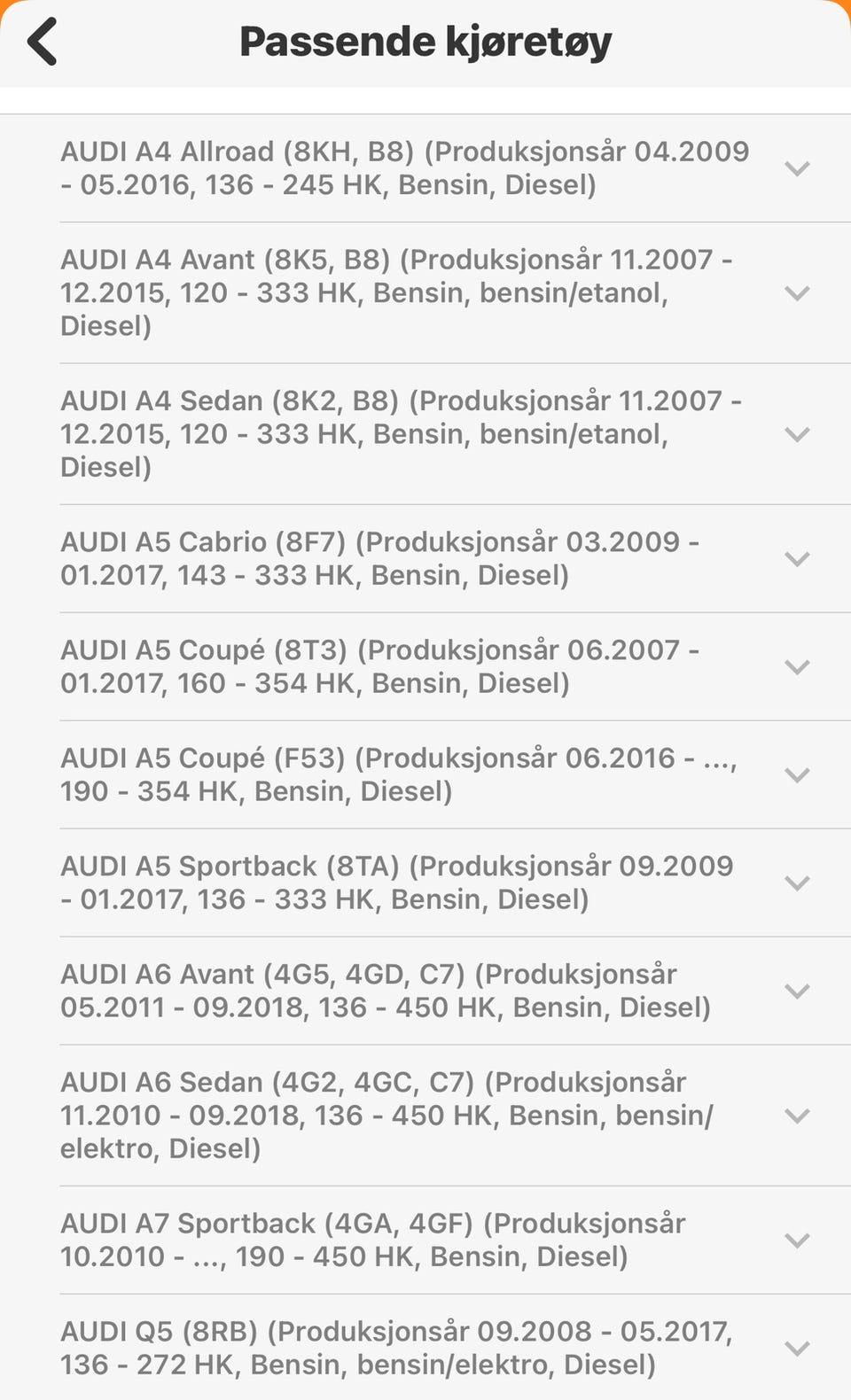
Task: Expand the AUDI A5 Cabrio (8F7) row
Action: tap(797, 559)
